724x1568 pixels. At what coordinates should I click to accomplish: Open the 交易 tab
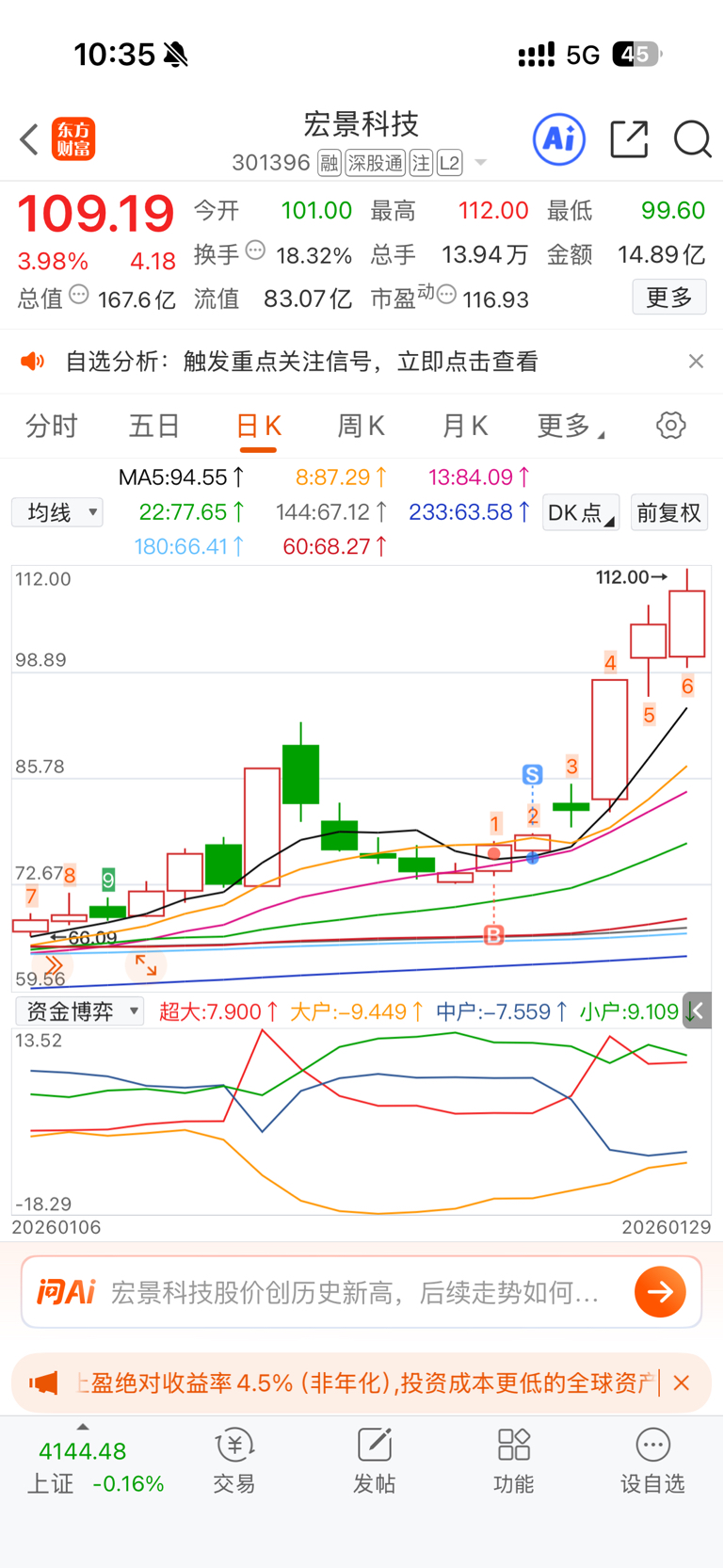pyautogui.click(x=234, y=1462)
